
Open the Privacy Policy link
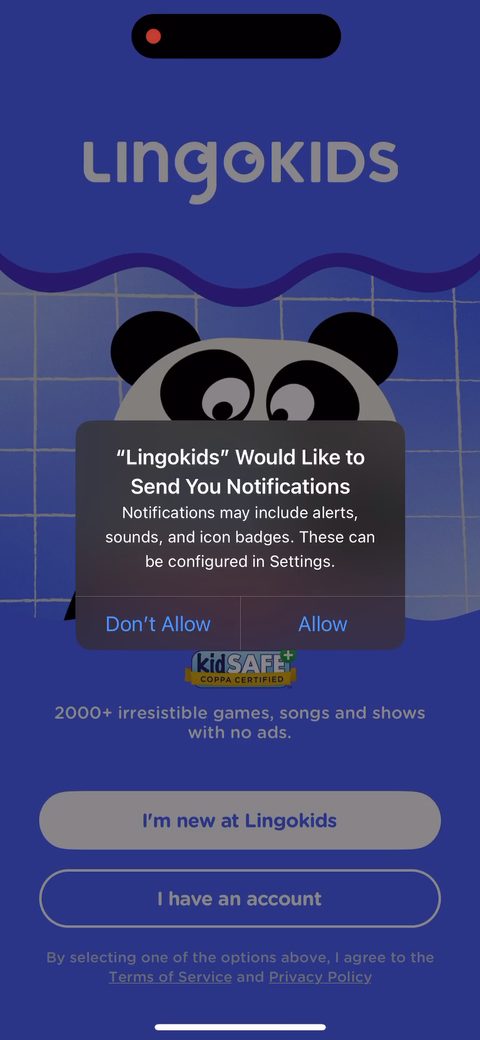pos(320,977)
